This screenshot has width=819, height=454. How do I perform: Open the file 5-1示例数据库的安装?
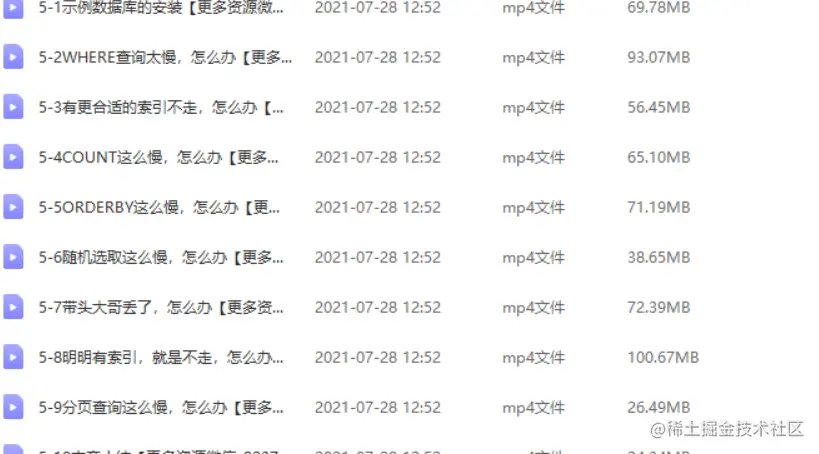coord(160,8)
